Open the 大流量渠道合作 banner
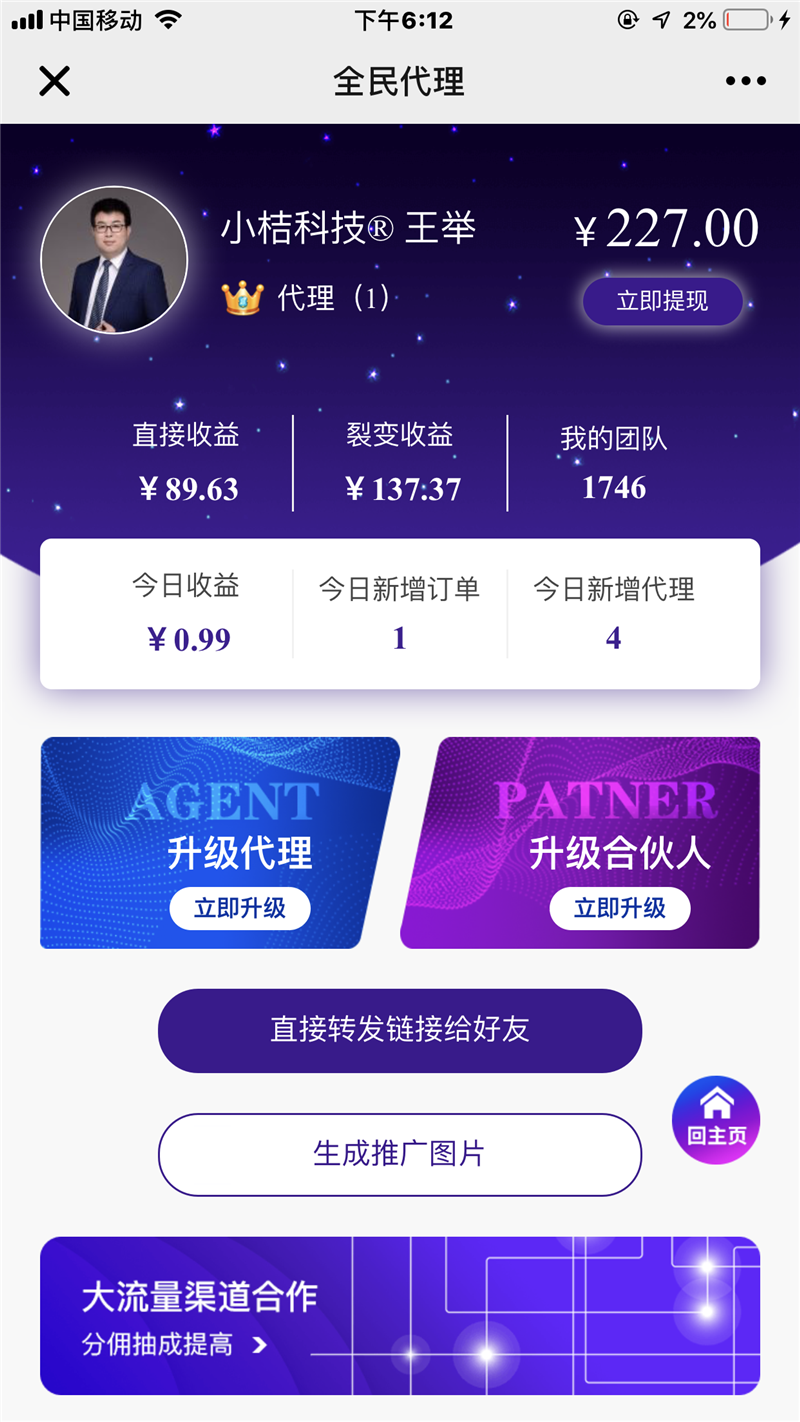Image resolution: width=800 pixels, height=1422 pixels. tap(399, 1315)
